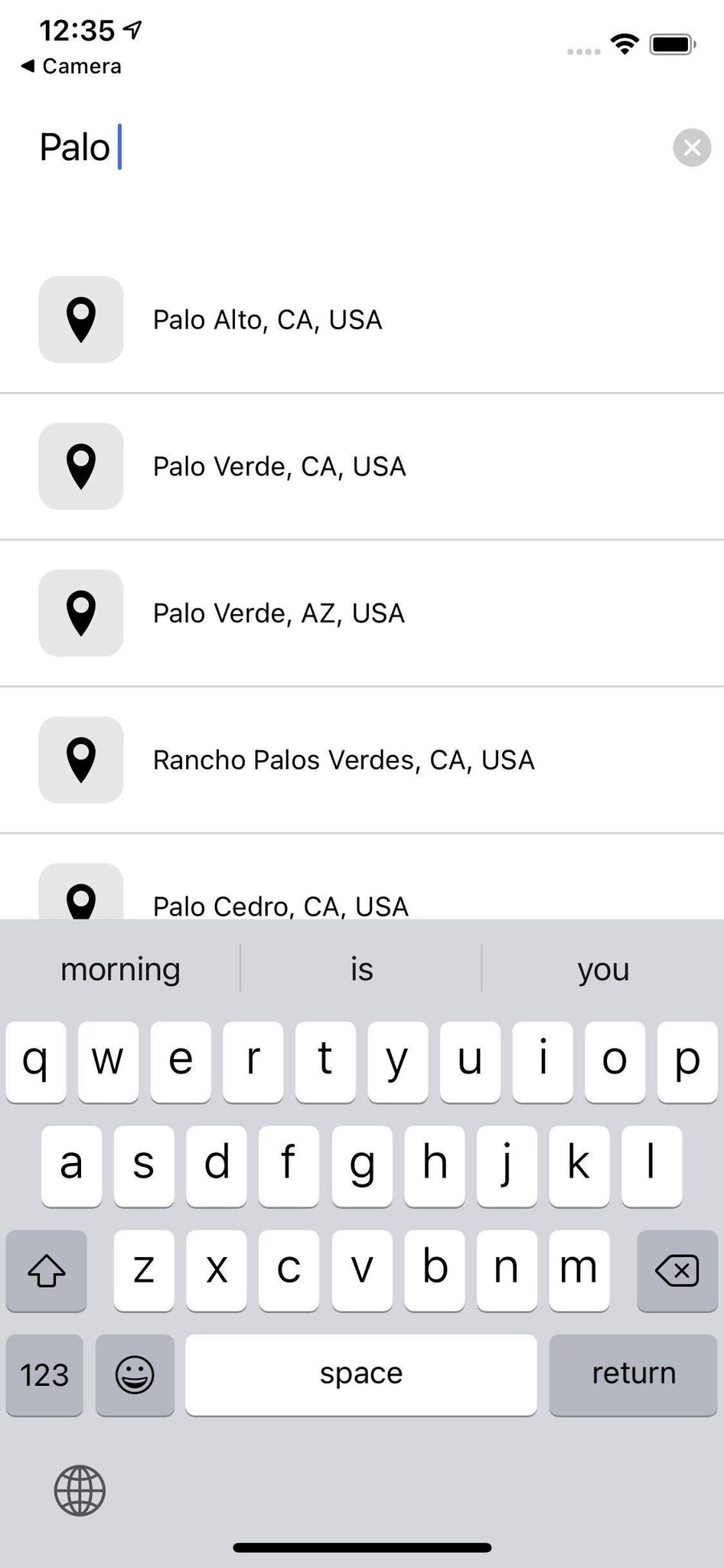Insert the suggested word morning
This screenshot has width=724, height=1568.
click(x=120, y=969)
